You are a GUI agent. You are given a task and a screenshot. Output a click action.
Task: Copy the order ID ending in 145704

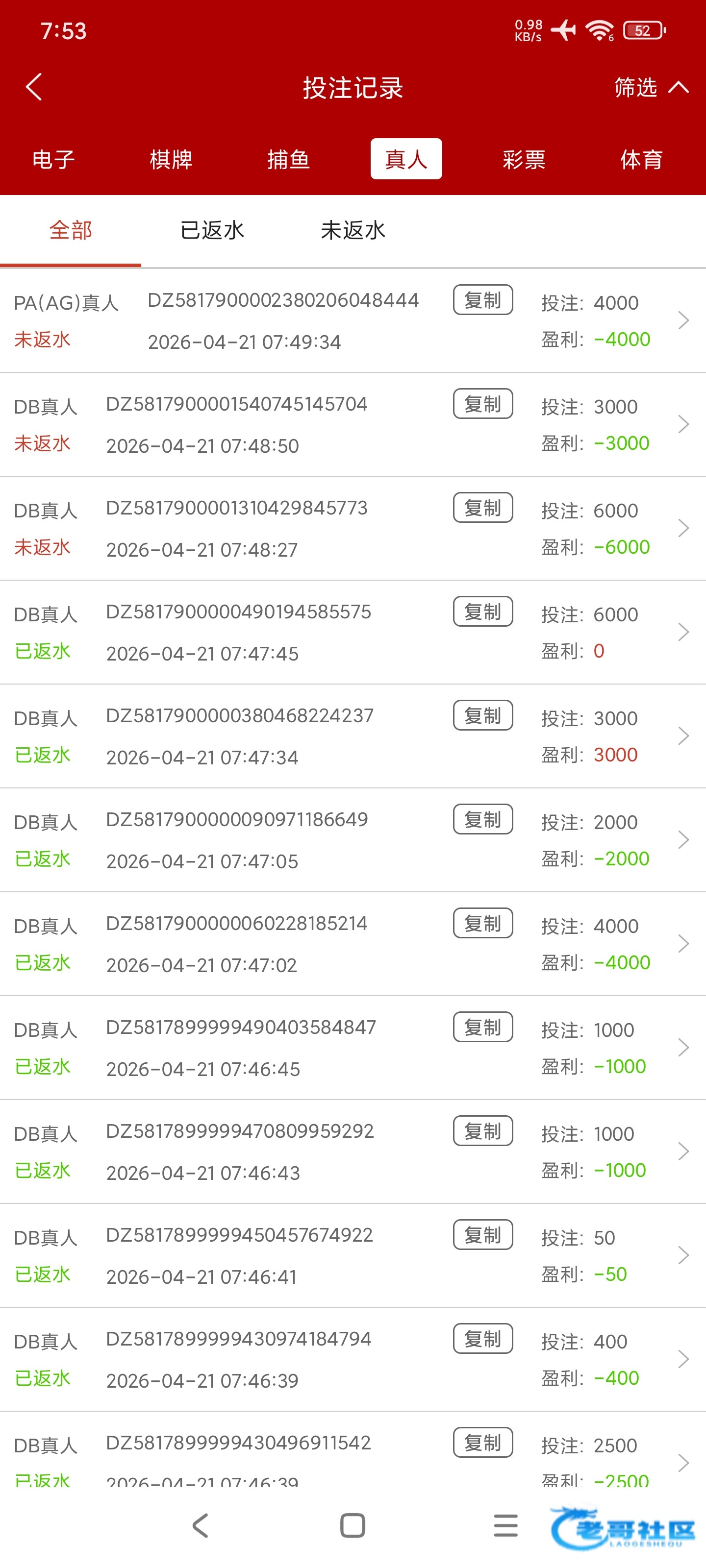pyautogui.click(x=482, y=404)
